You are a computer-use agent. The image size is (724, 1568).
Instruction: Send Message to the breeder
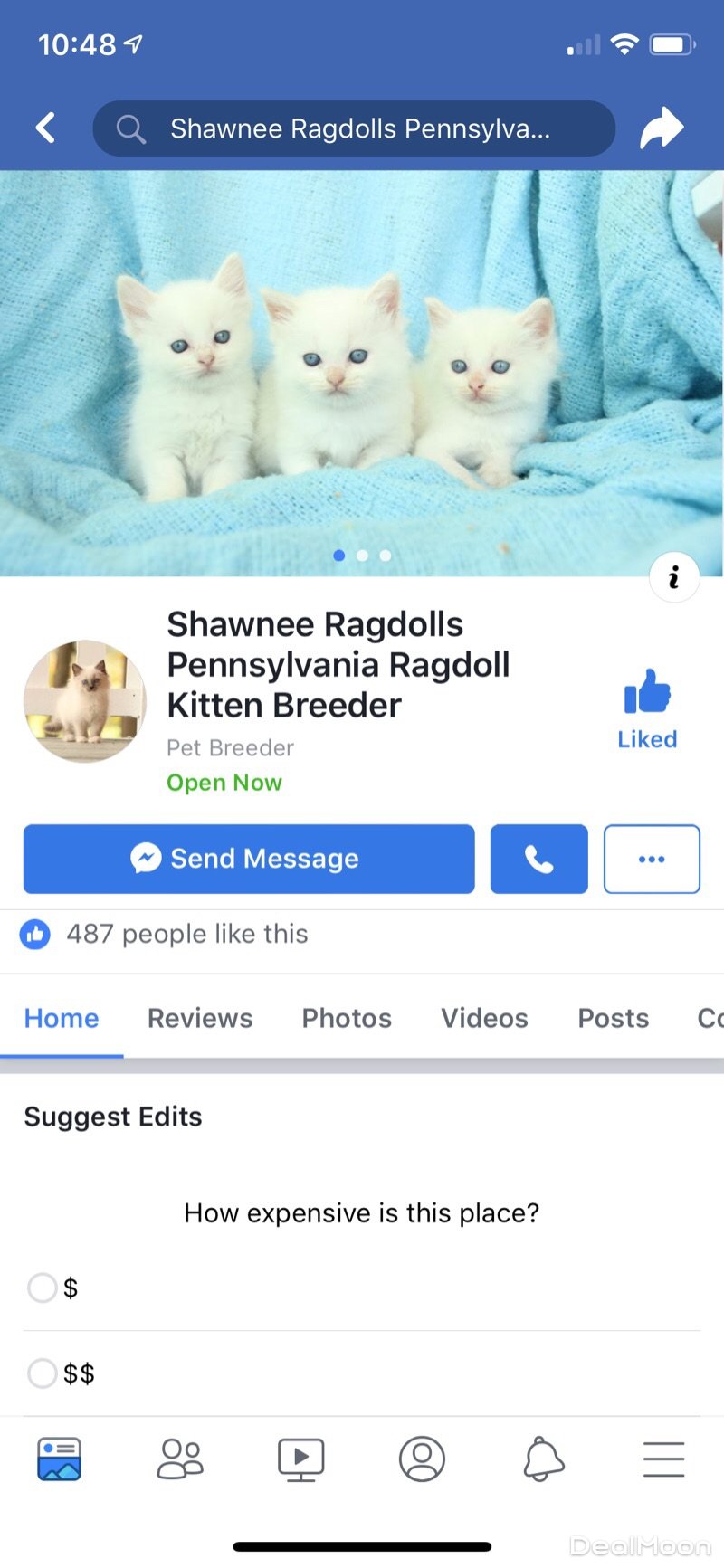(249, 859)
